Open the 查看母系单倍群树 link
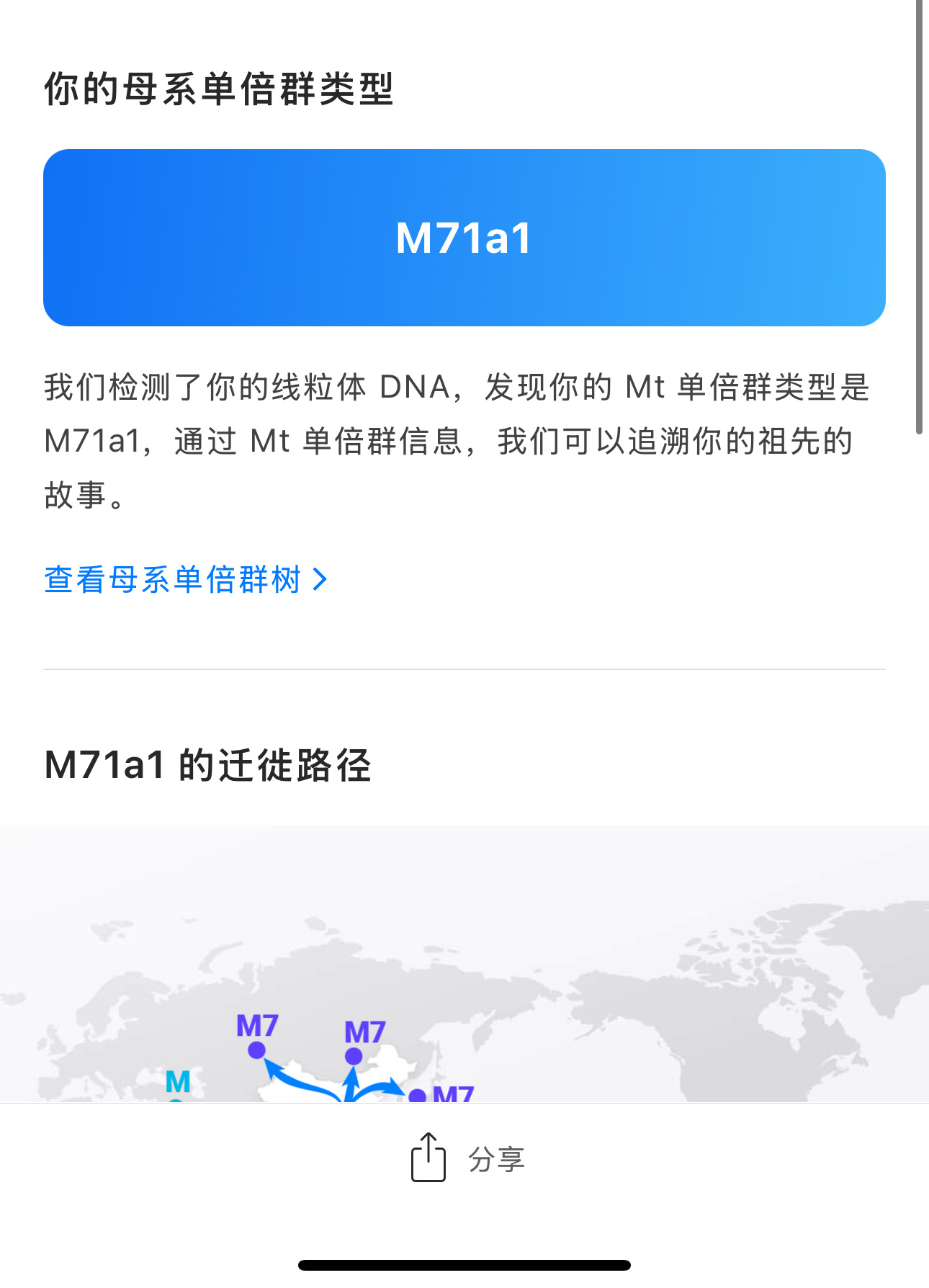This screenshot has width=929, height=1288. (x=185, y=579)
